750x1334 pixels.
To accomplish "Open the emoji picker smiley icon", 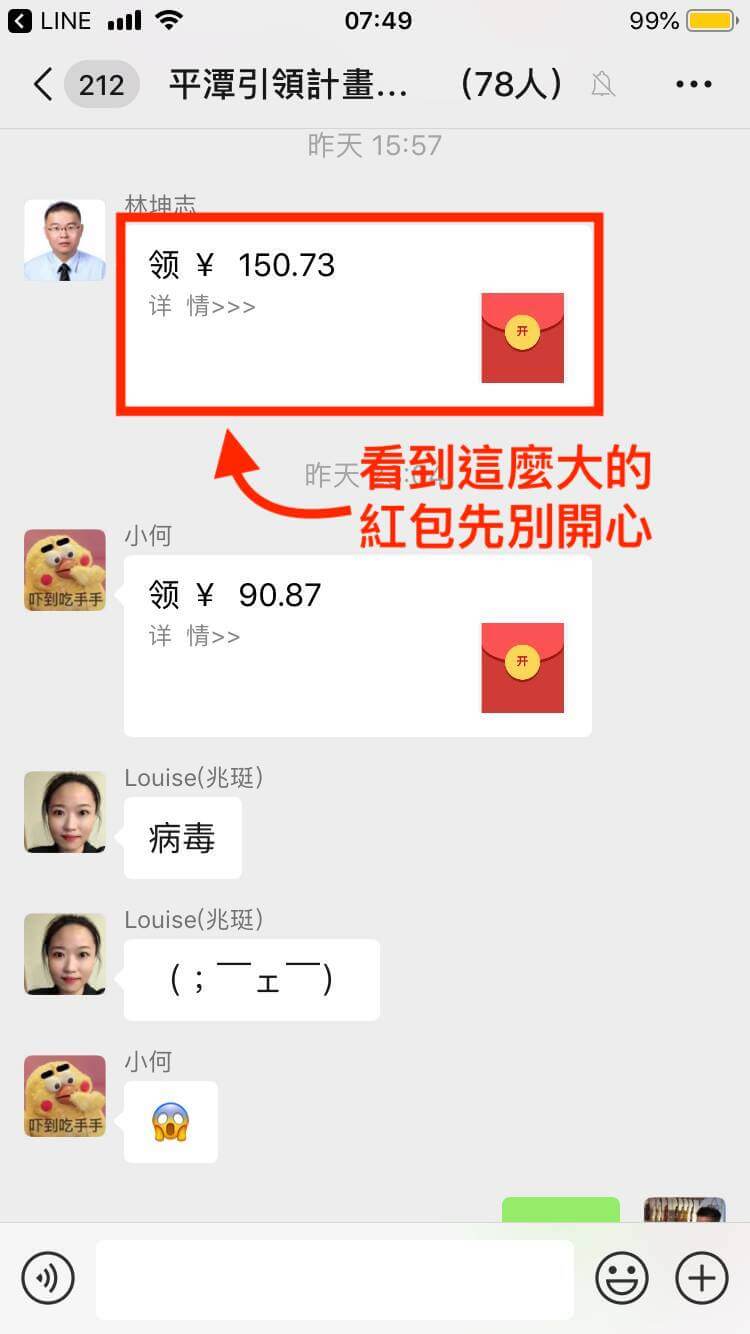I will [x=621, y=1277].
